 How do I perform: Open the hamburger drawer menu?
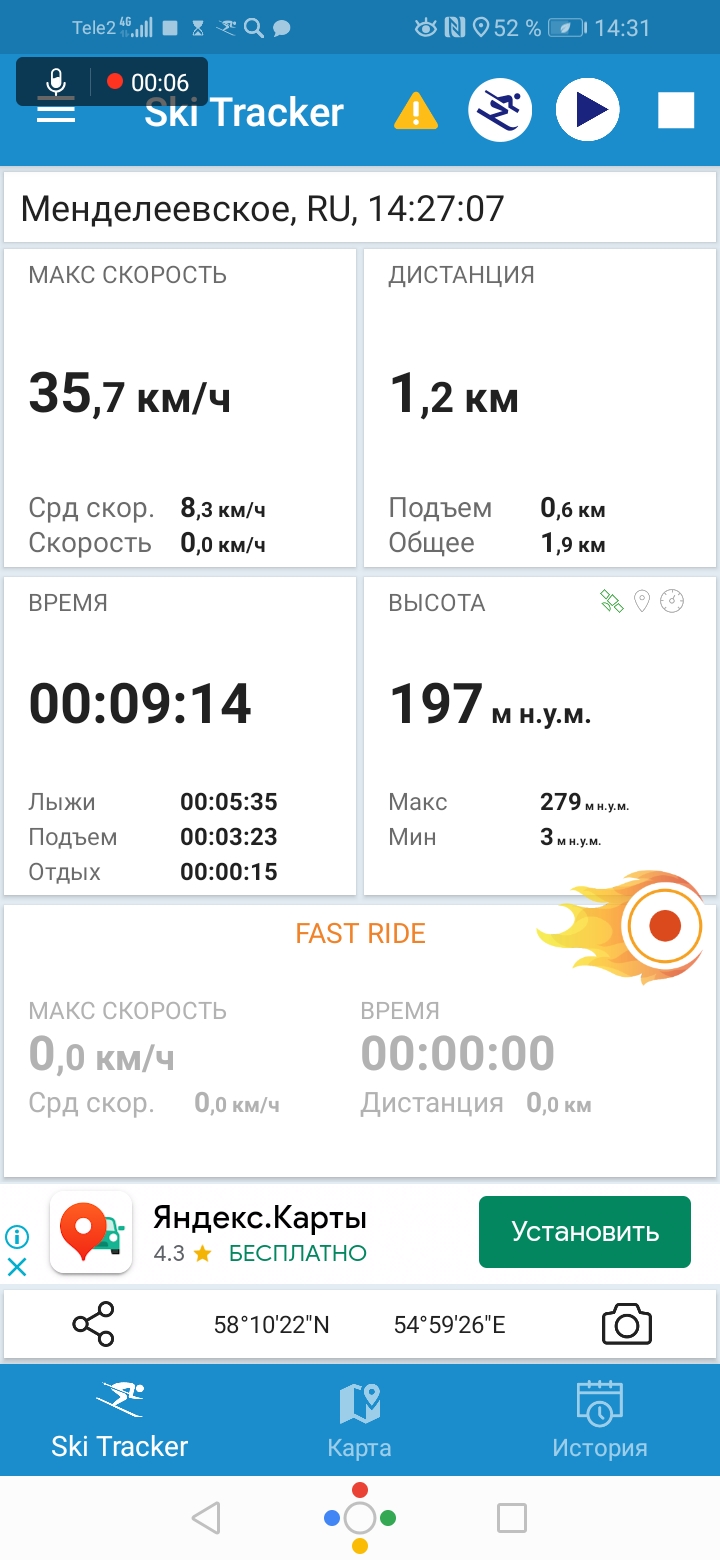56,112
